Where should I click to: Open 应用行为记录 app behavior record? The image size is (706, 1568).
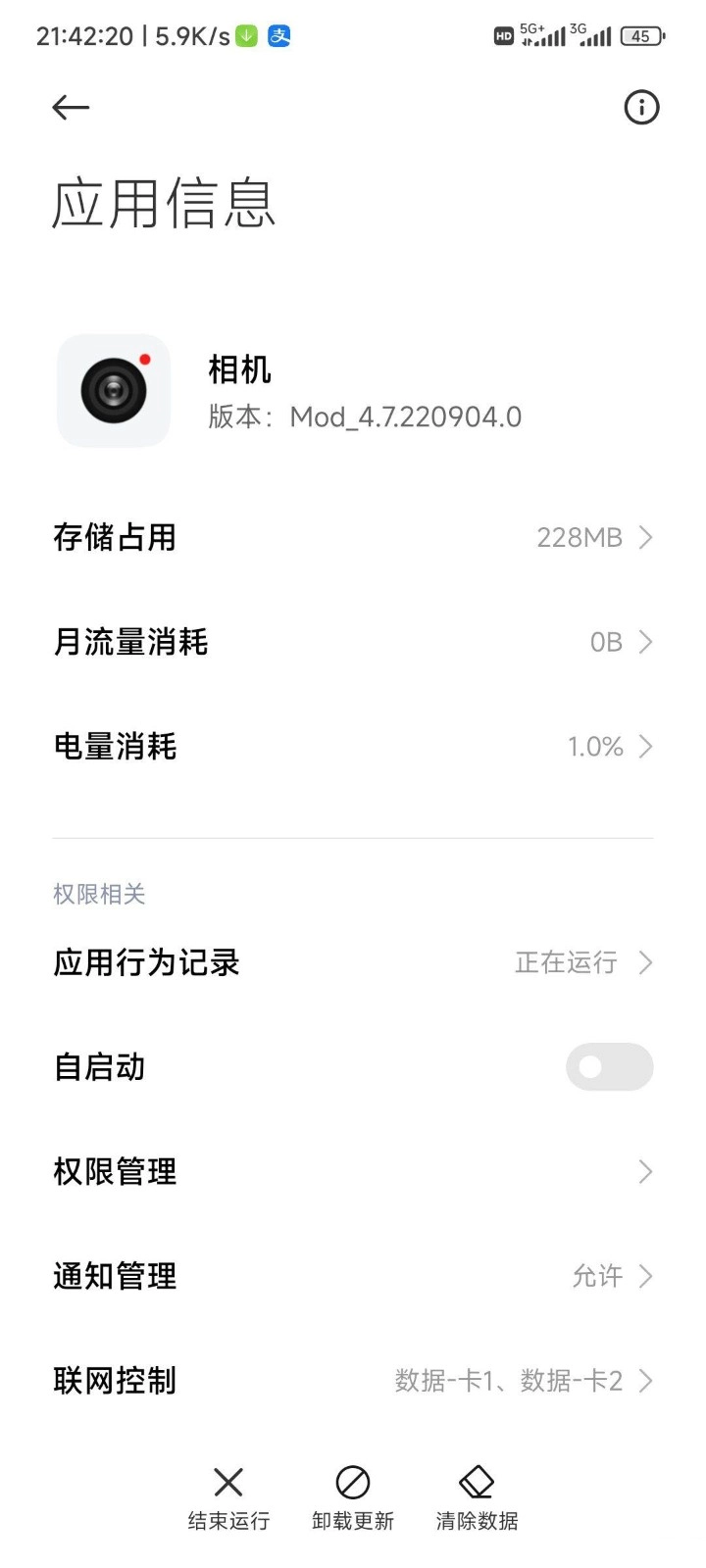(353, 962)
